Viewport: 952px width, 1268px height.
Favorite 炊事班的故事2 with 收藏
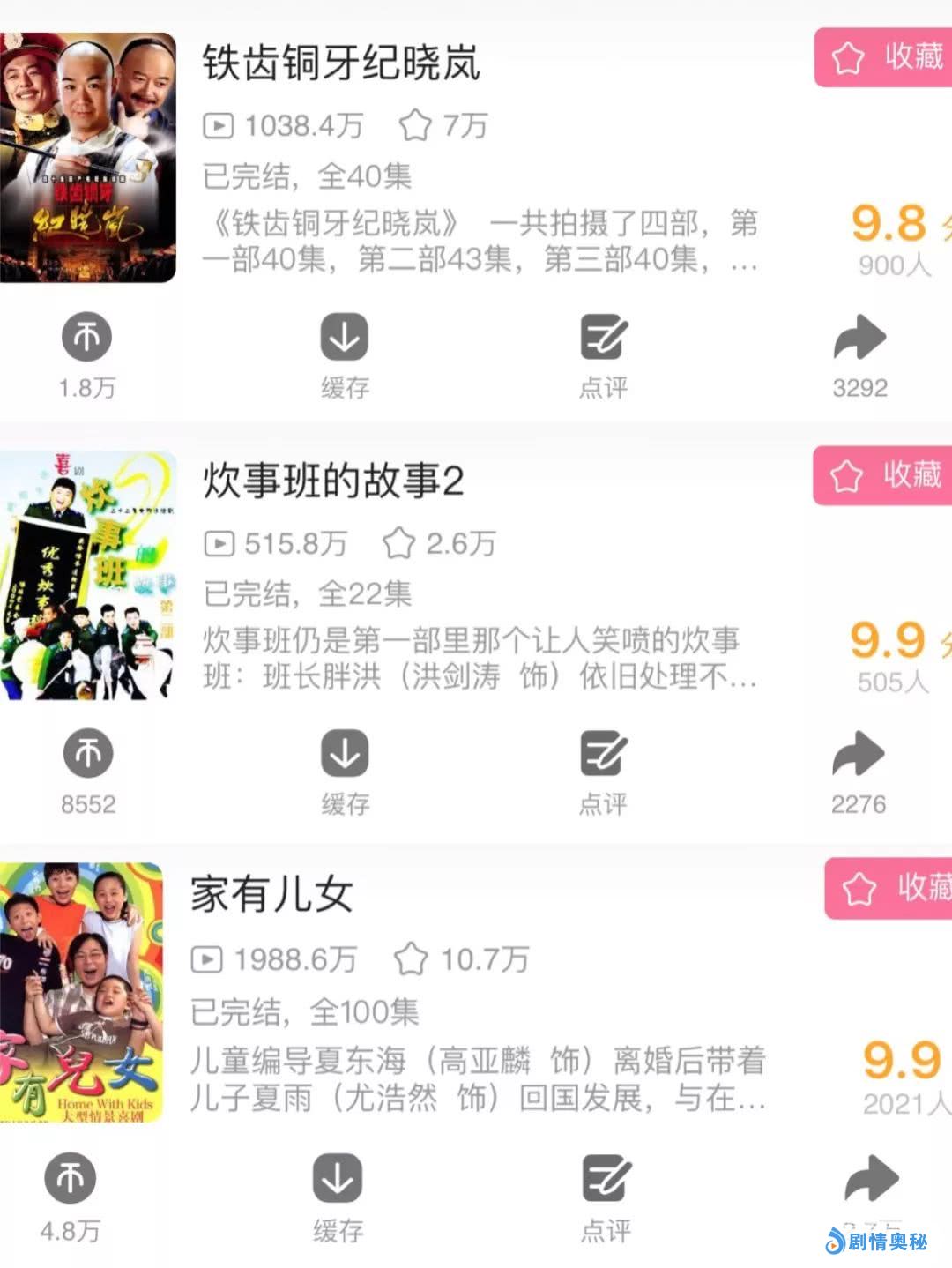point(883,476)
